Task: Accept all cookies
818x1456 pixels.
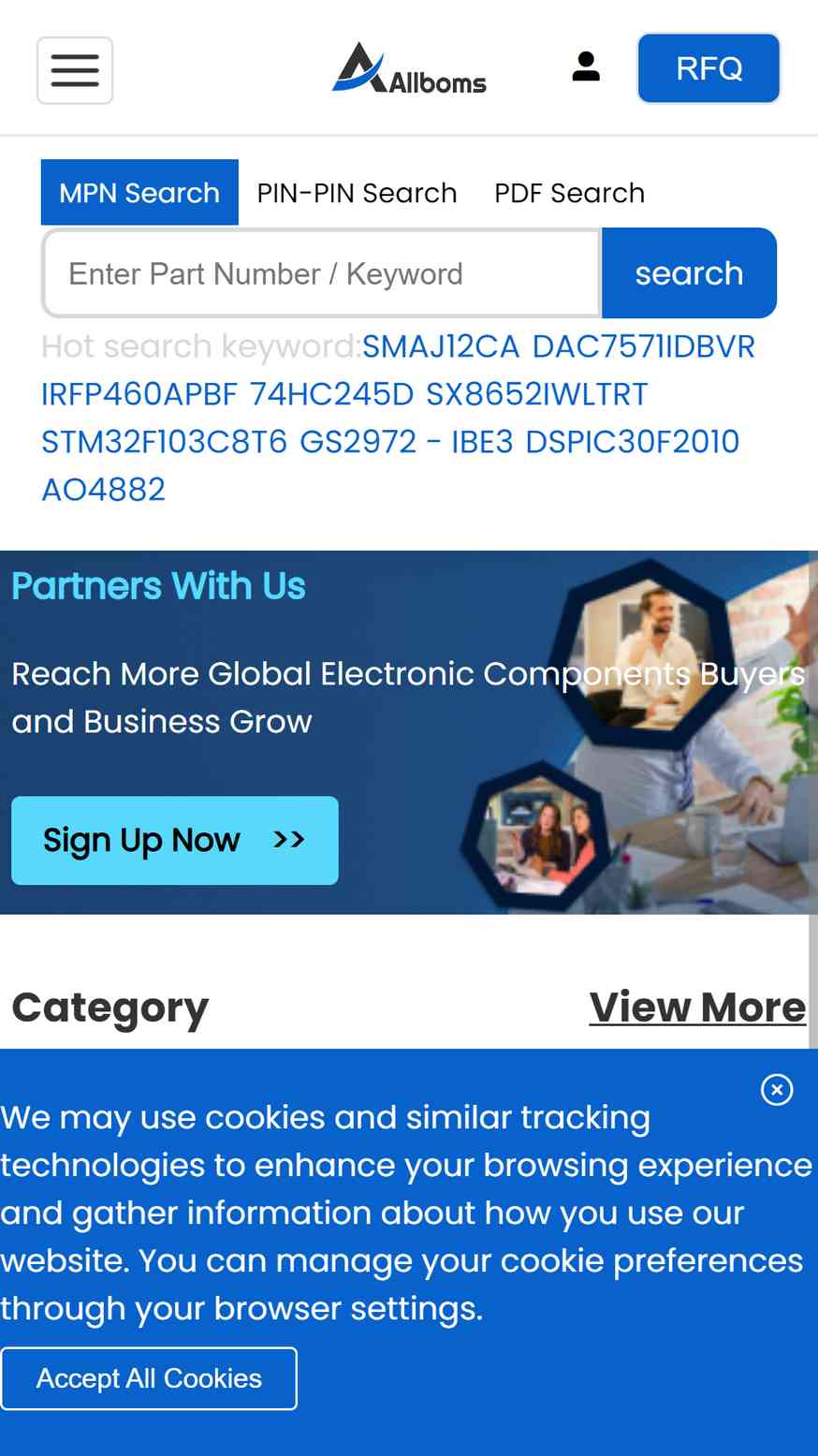Action: 149,1378
